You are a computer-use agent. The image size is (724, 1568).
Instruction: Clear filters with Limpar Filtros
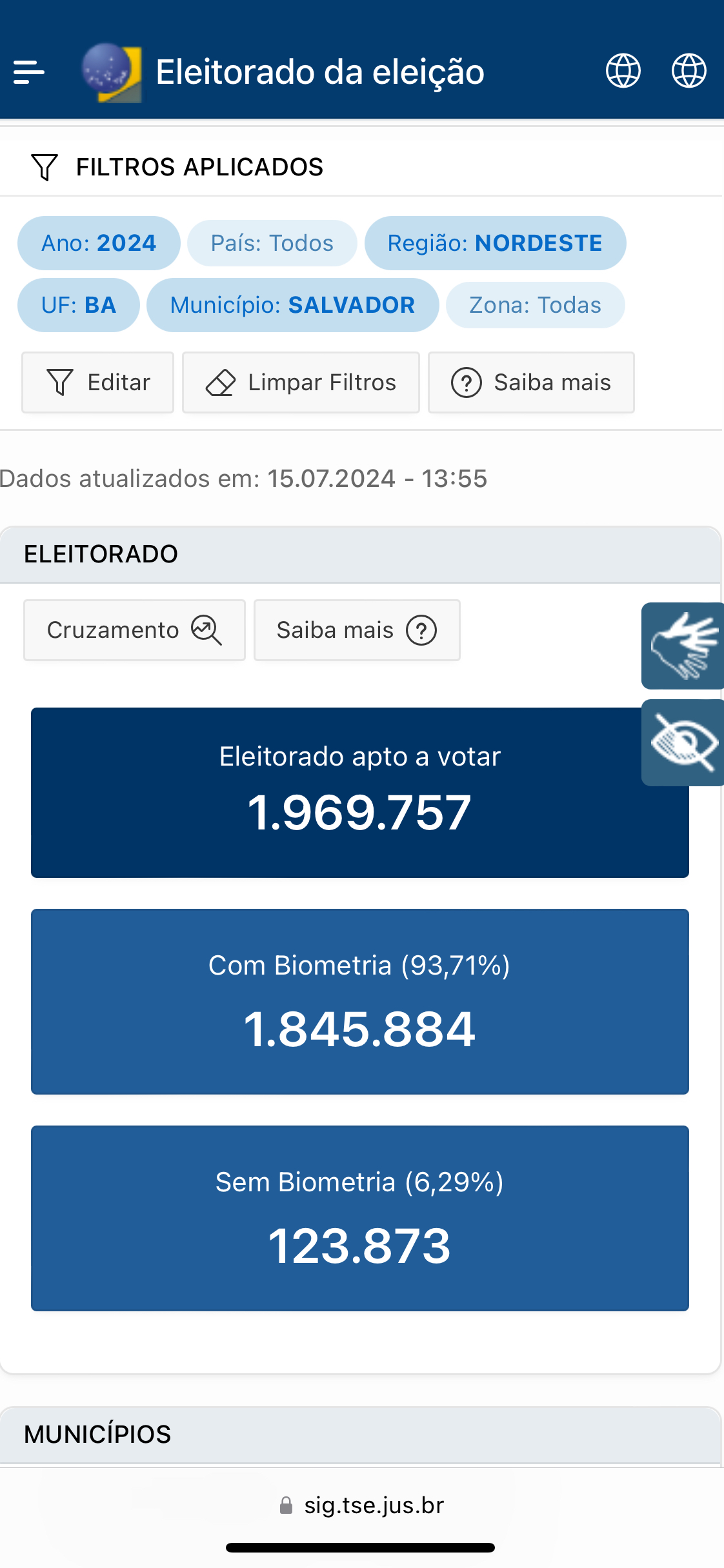coord(301,382)
